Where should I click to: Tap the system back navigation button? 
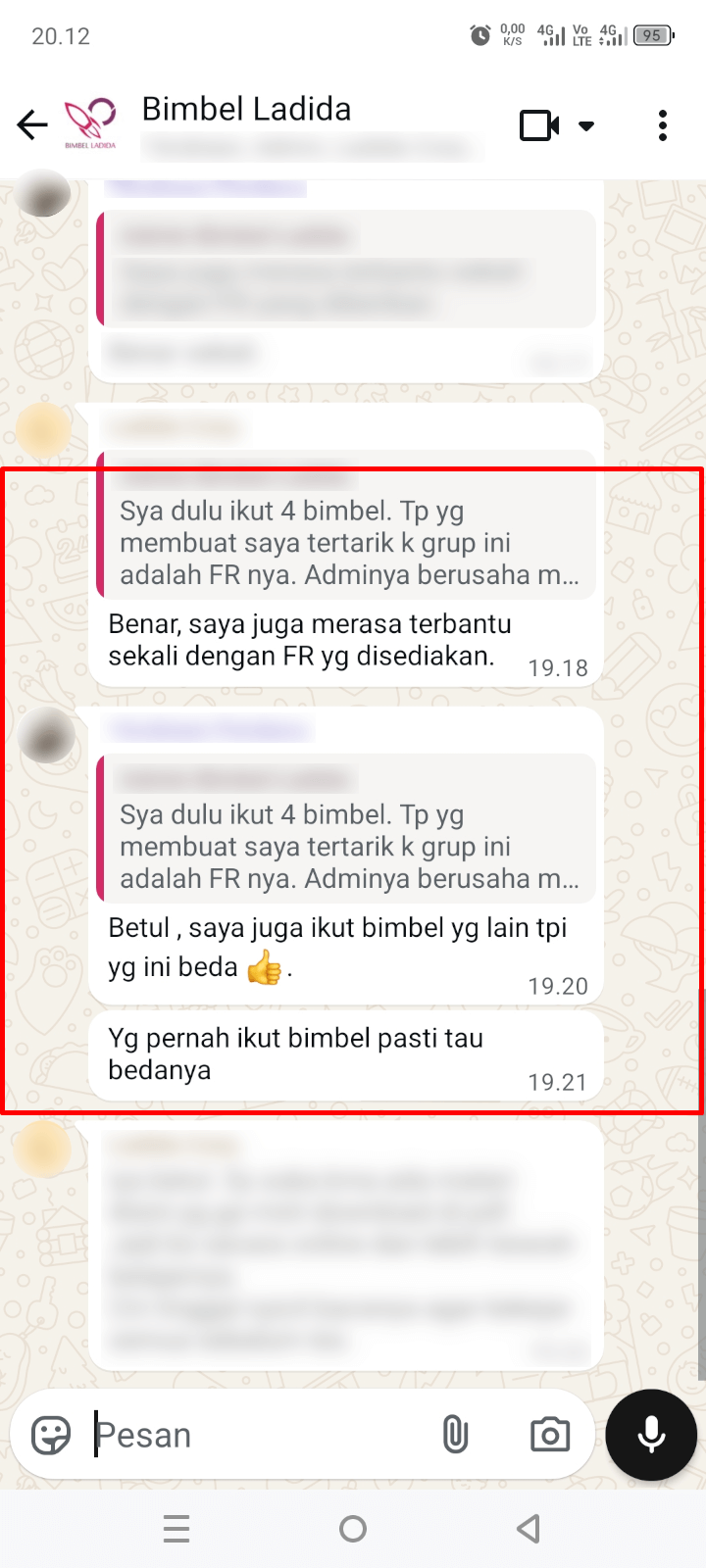click(529, 1529)
